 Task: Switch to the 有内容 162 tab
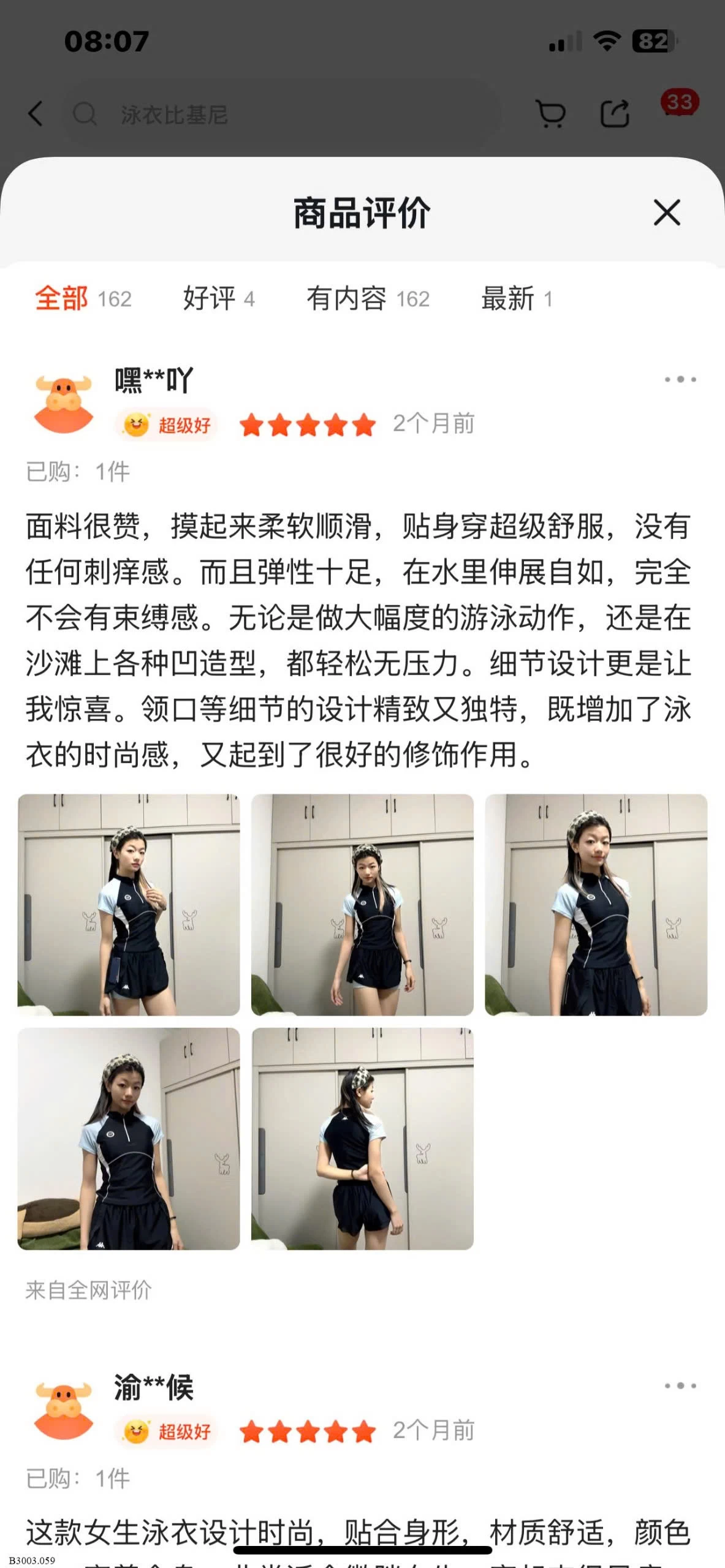click(x=368, y=299)
